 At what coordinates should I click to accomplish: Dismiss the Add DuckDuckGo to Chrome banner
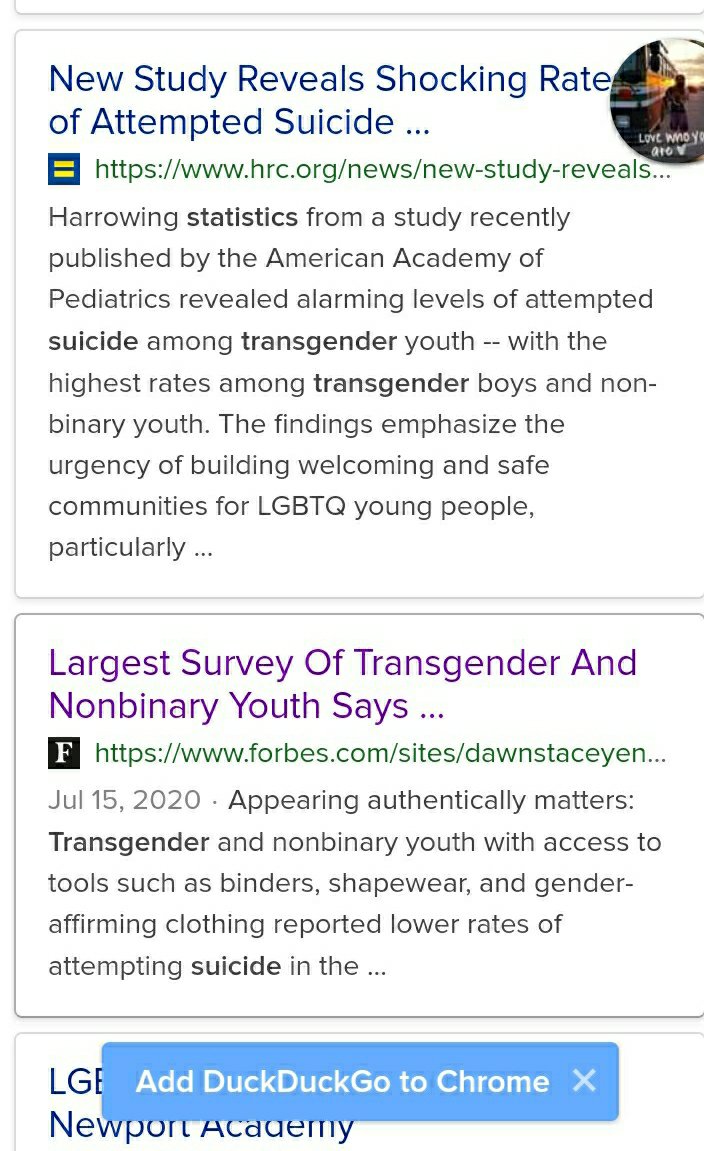pos(585,1080)
